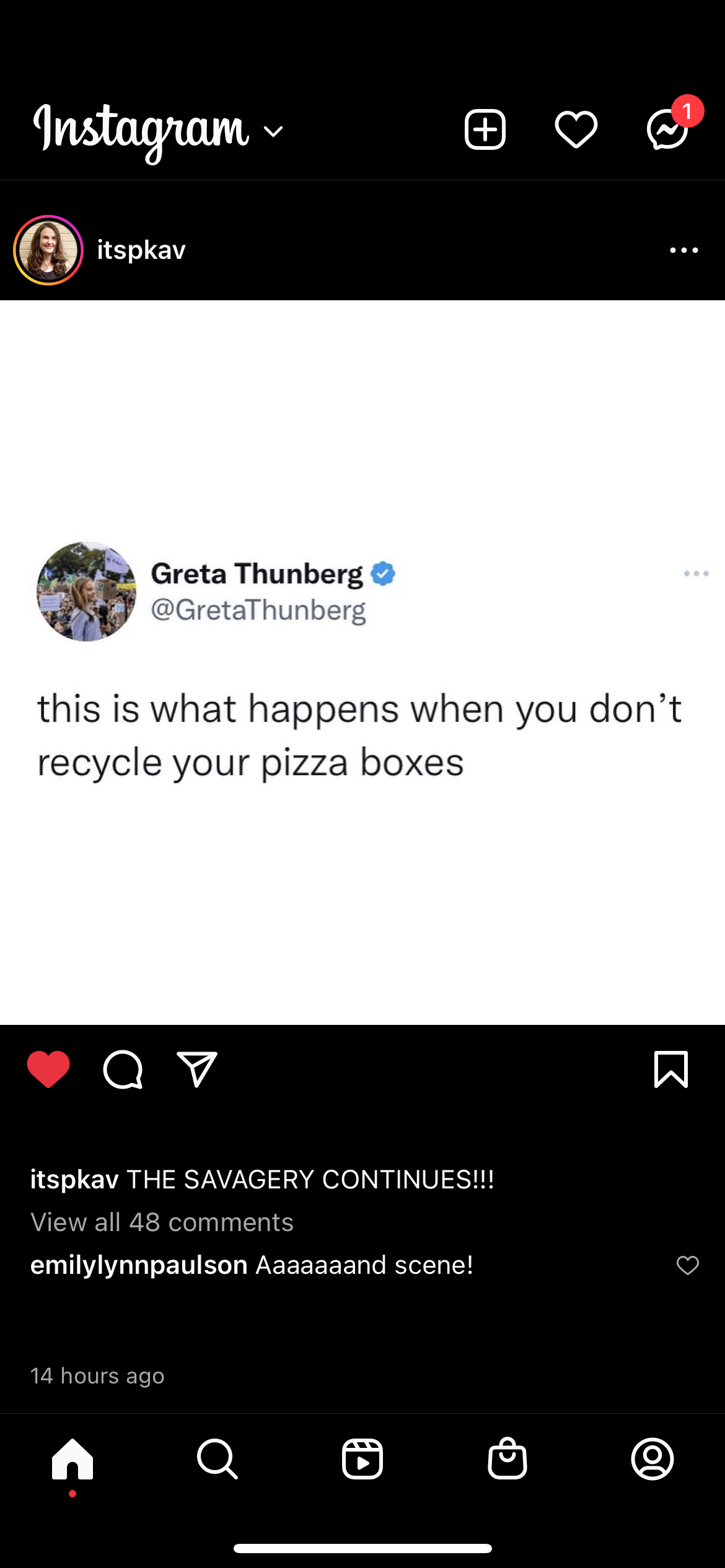
Task: Share the post via paper plane icon
Action: tap(197, 1069)
